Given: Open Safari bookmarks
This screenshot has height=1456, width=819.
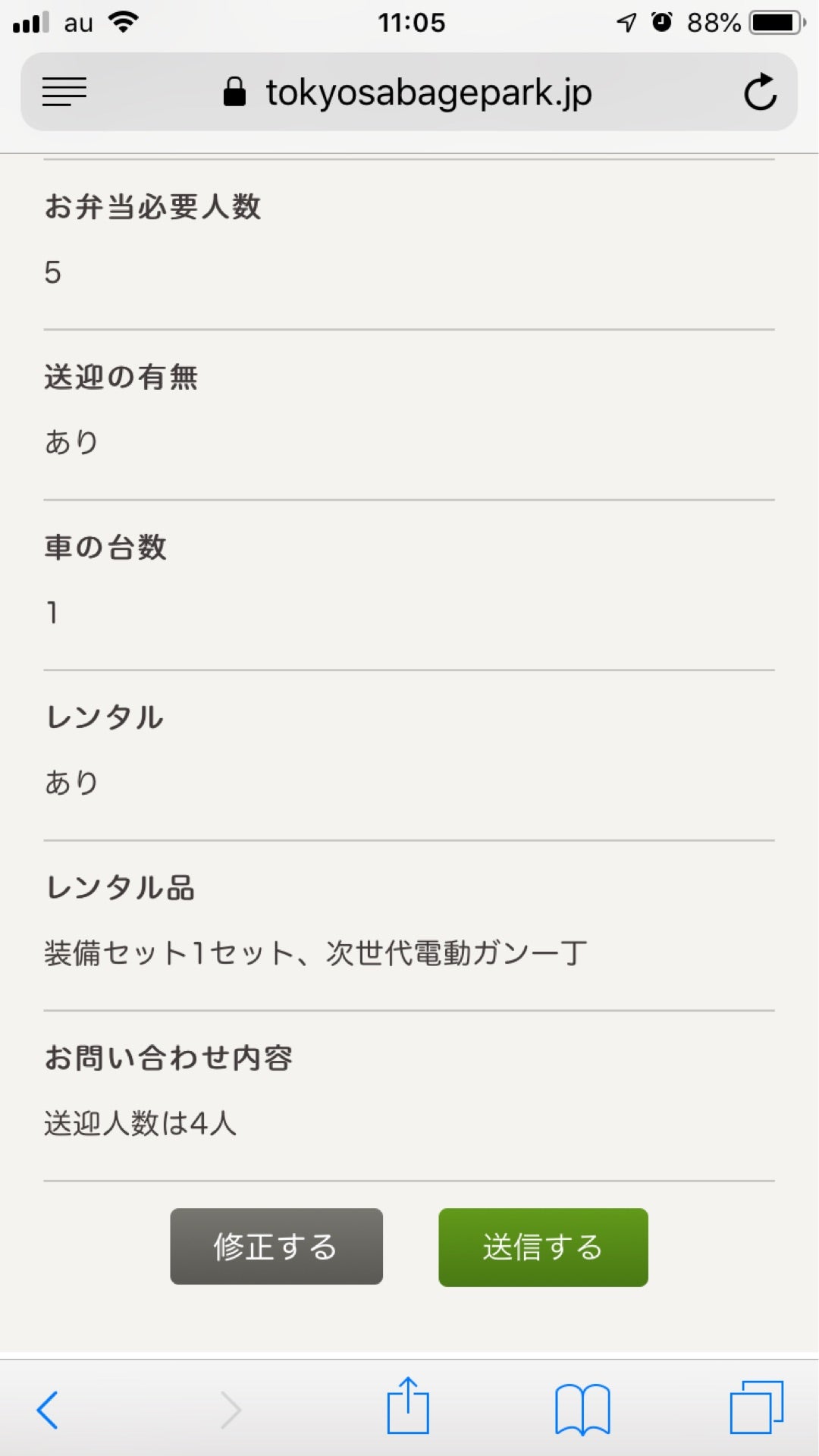Looking at the screenshot, I should coord(582,1409).
